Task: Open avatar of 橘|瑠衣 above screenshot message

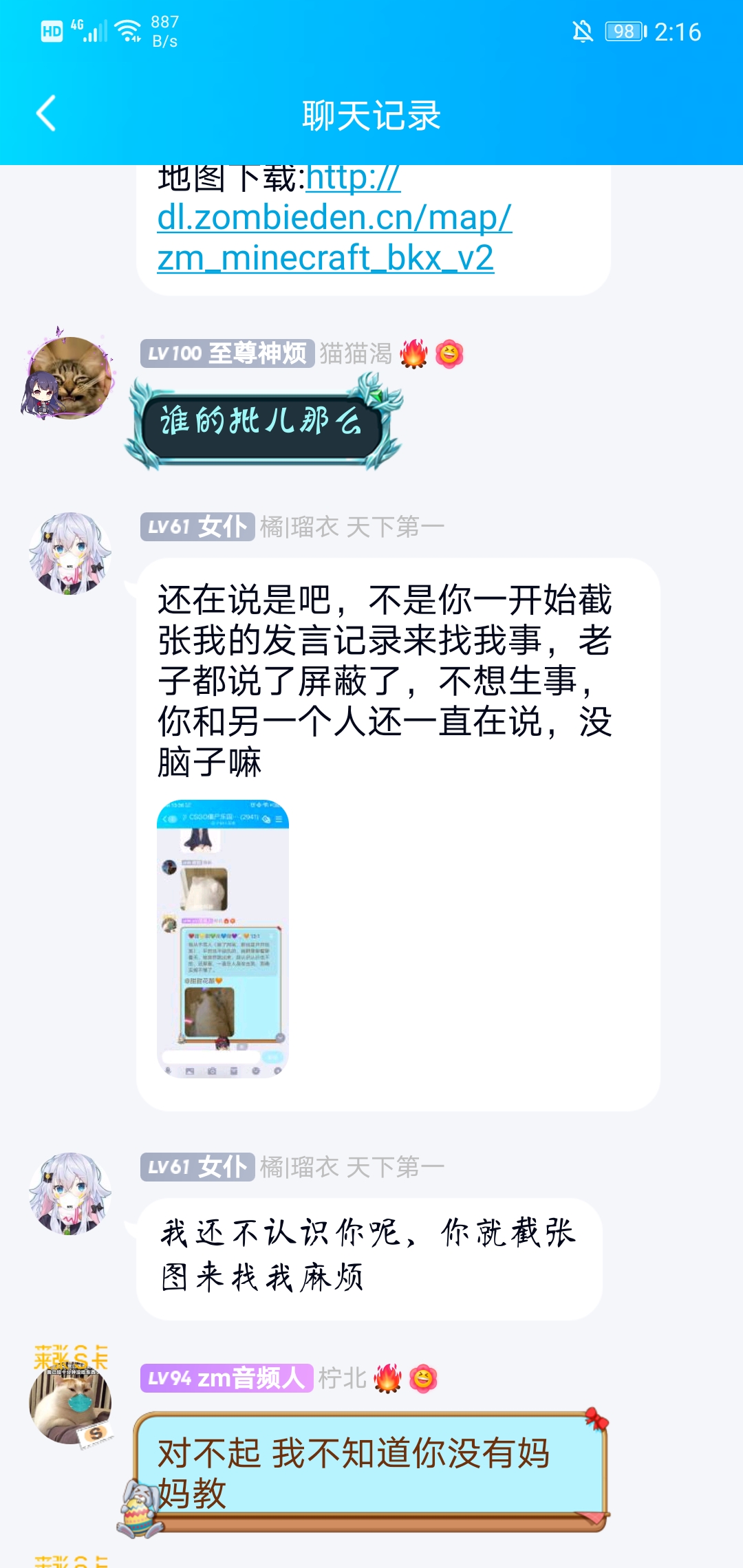Action: pyautogui.click(x=69, y=554)
